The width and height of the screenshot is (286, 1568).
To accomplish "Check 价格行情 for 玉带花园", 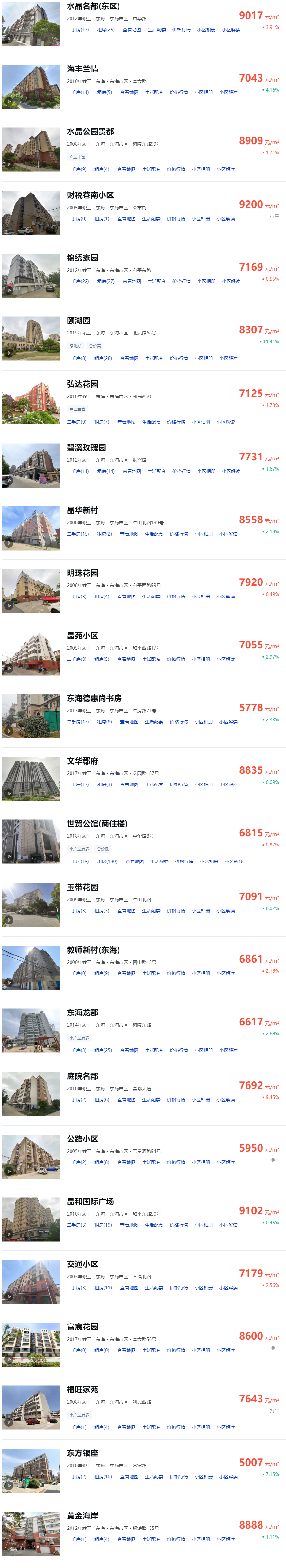I will coord(177,911).
